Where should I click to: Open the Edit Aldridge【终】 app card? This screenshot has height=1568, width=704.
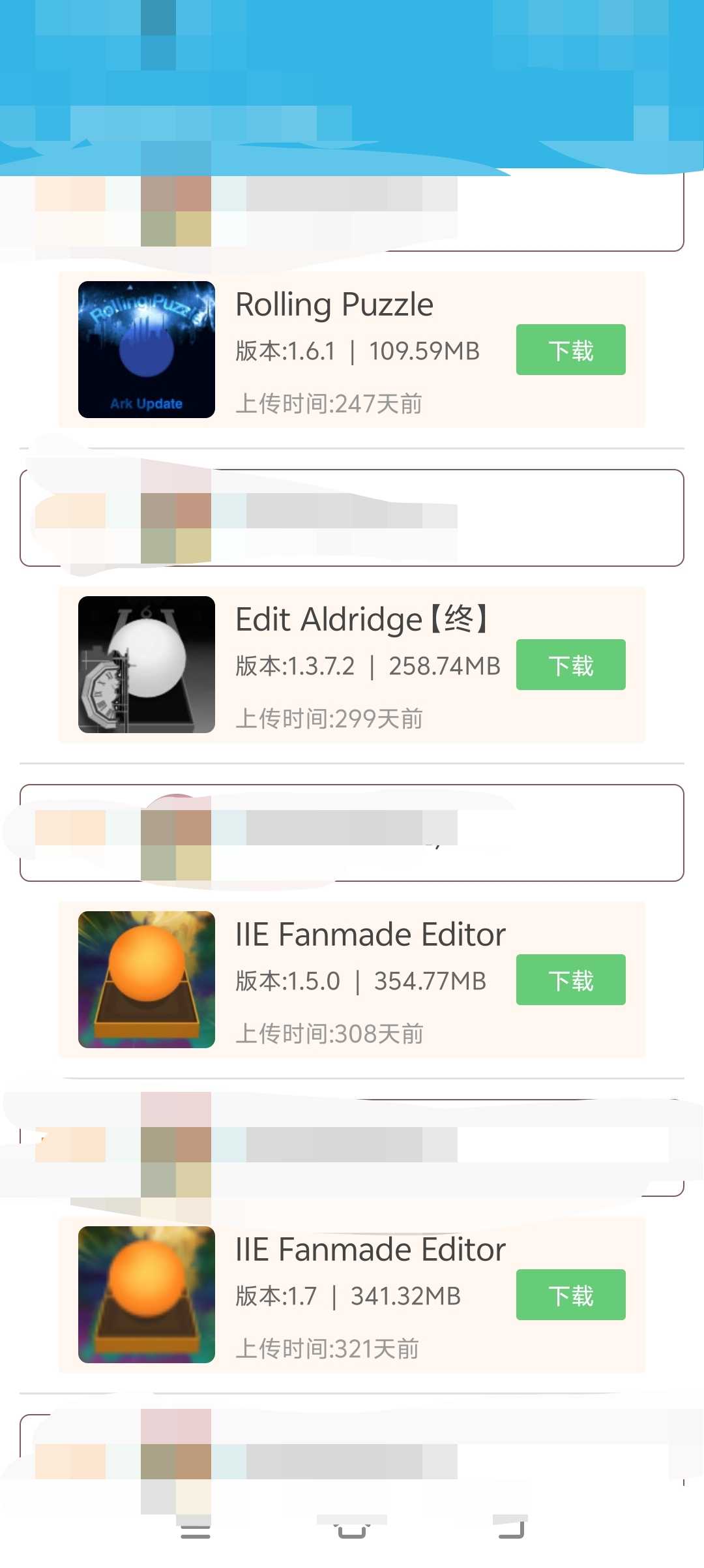(352, 665)
